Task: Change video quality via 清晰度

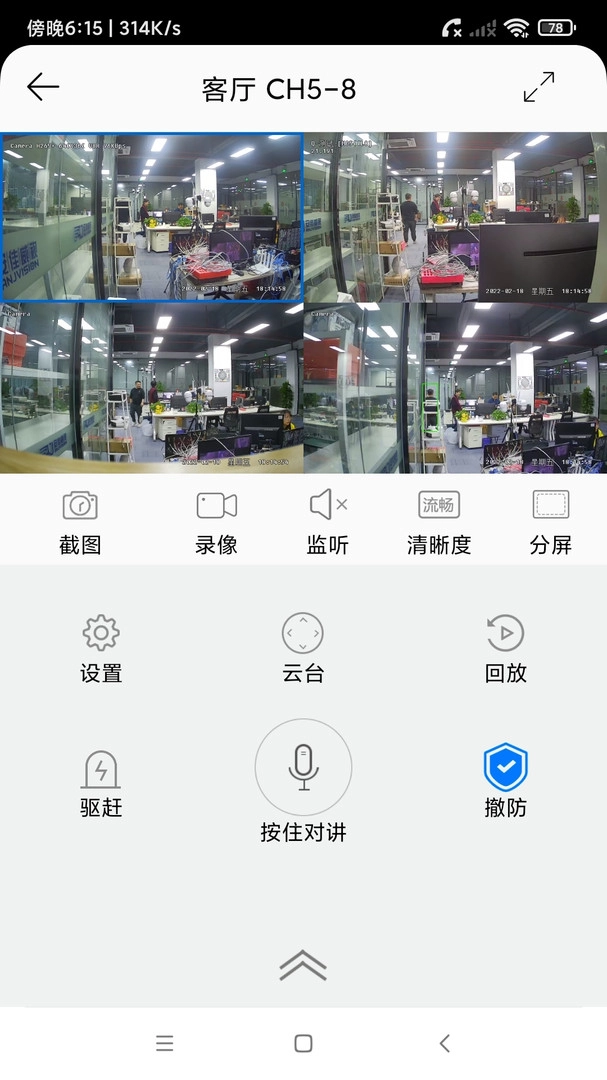Action: pos(439,522)
